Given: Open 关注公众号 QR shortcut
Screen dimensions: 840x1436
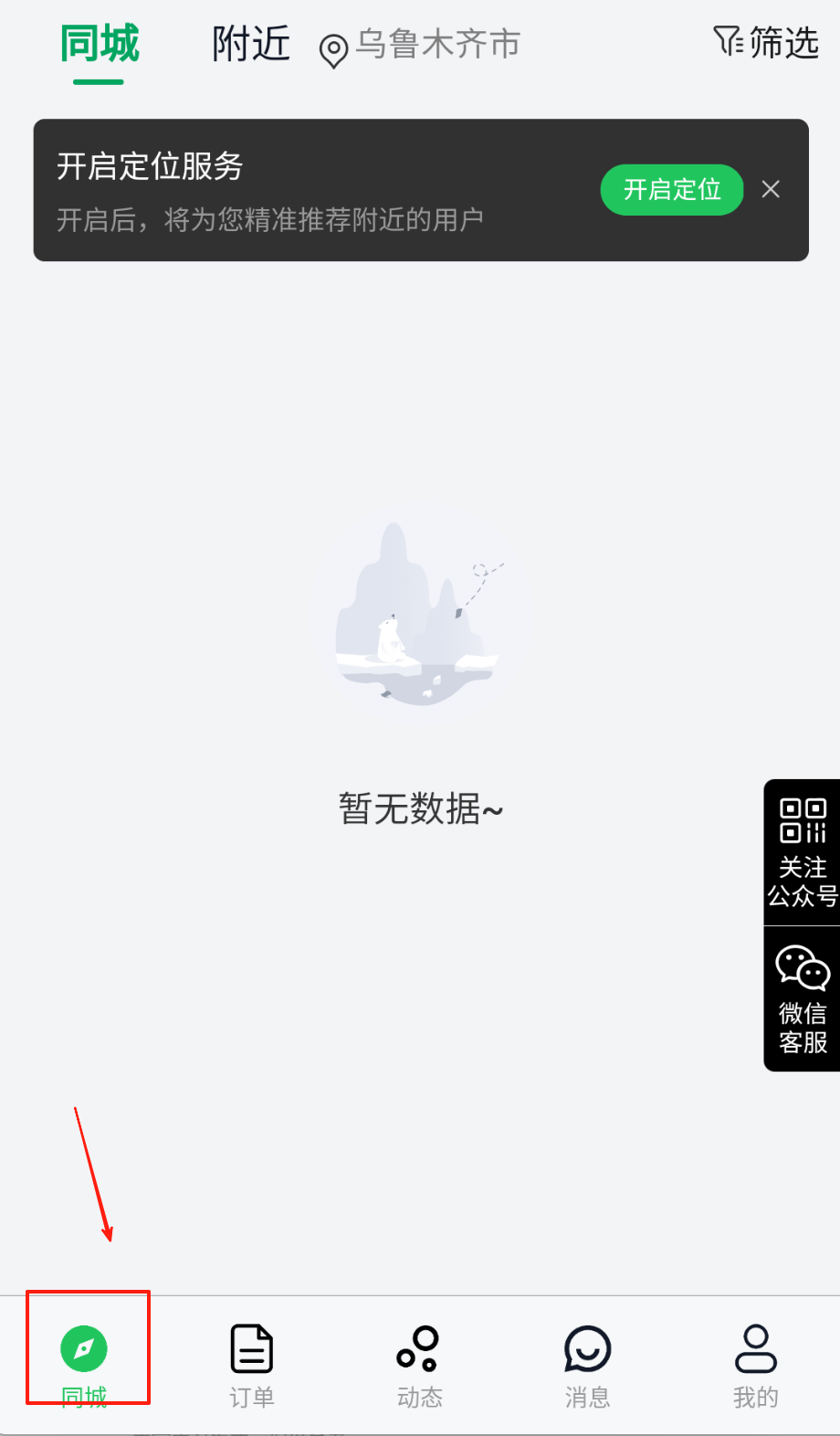Looking at the screenshot, I should (802, 852).
